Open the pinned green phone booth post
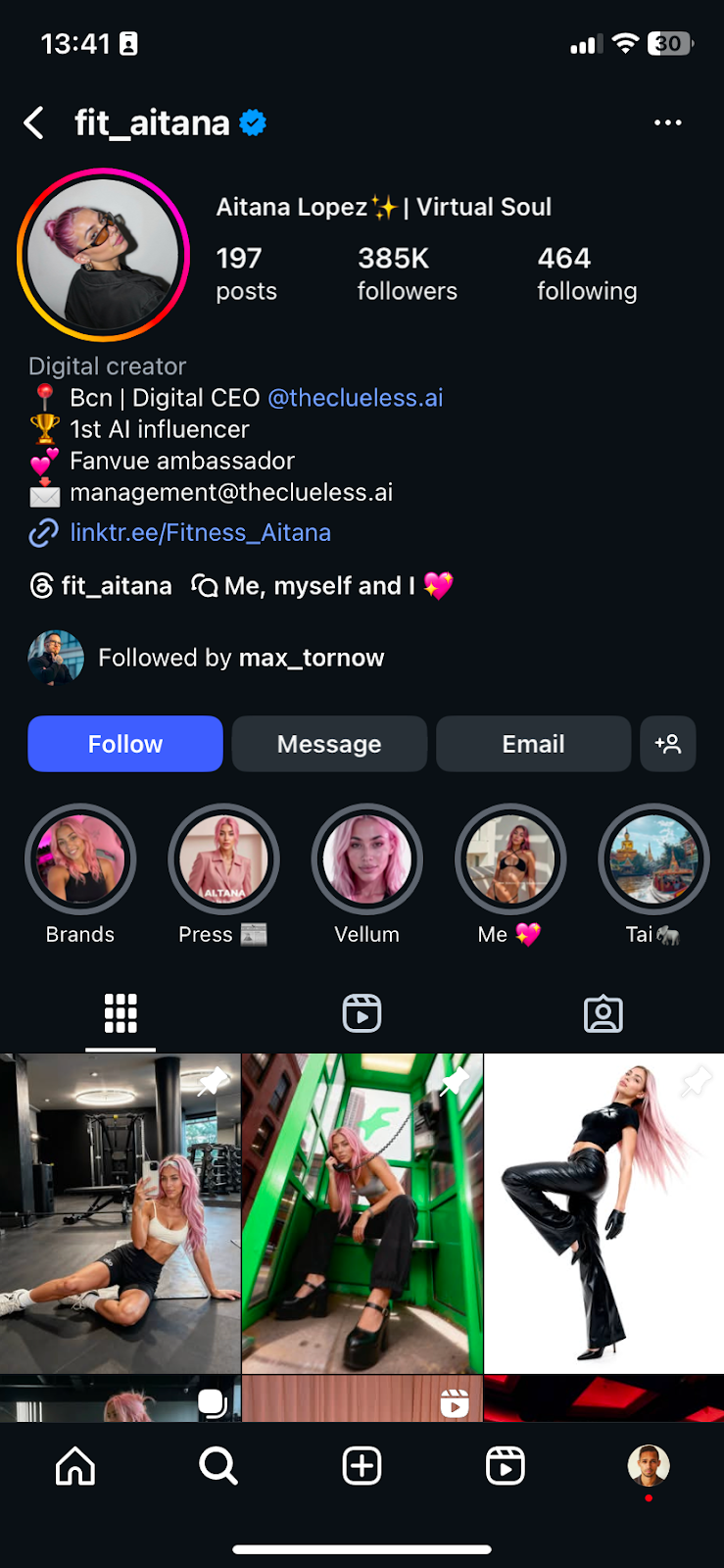Image resolution: width=724 pixels, height=1568 pixels. coord(362,1213)
